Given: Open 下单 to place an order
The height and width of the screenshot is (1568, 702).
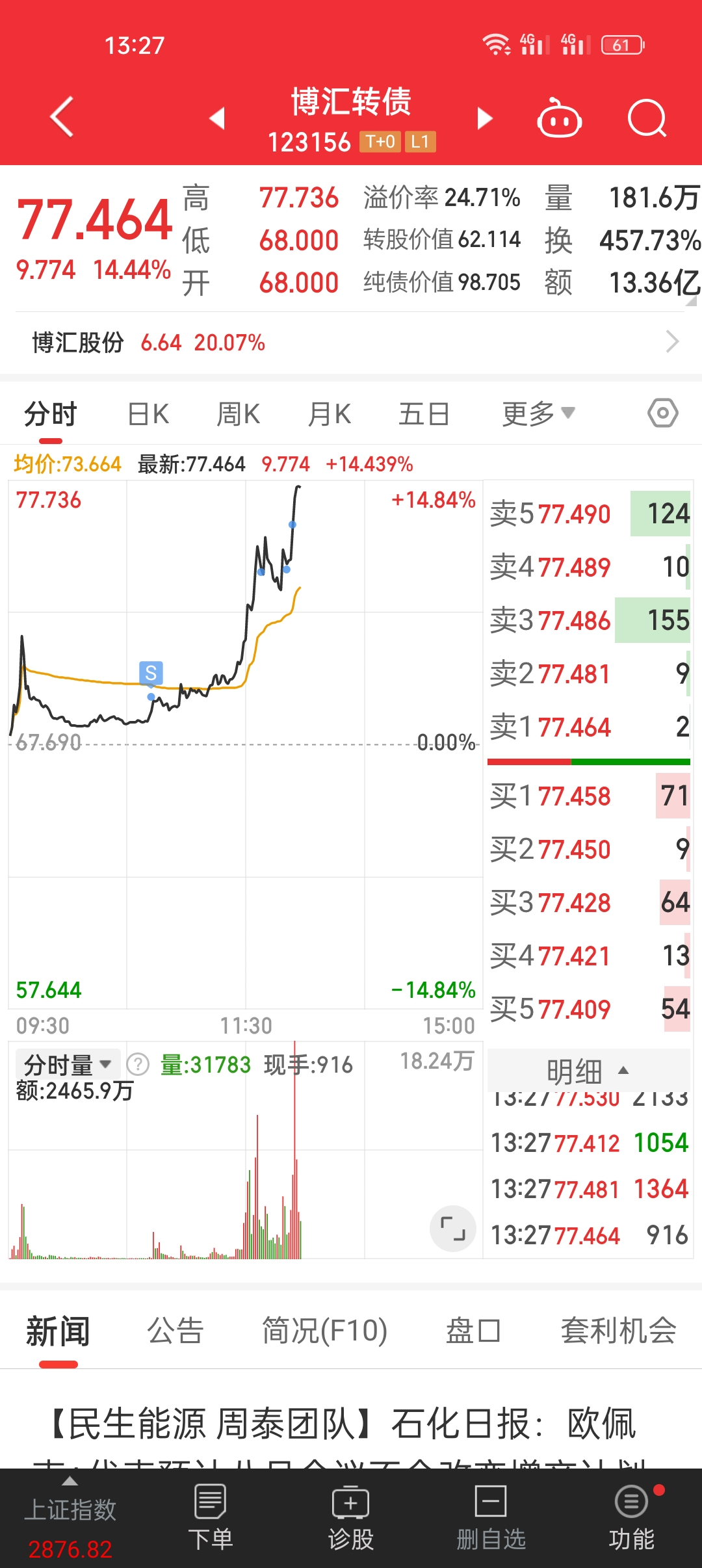Looking at the screenshot, I should 210,1518.
